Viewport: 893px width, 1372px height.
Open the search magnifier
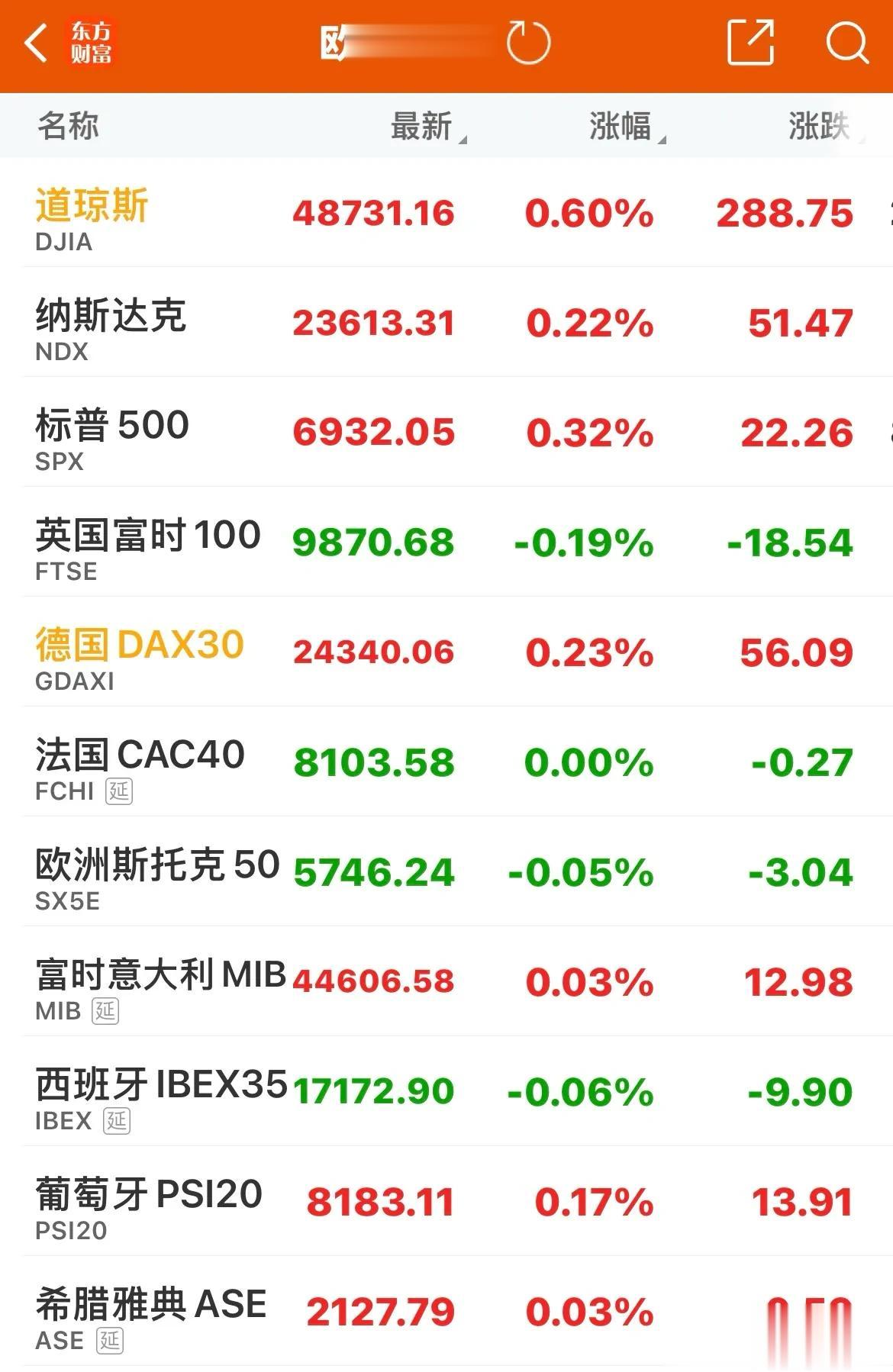click(846, 43)
